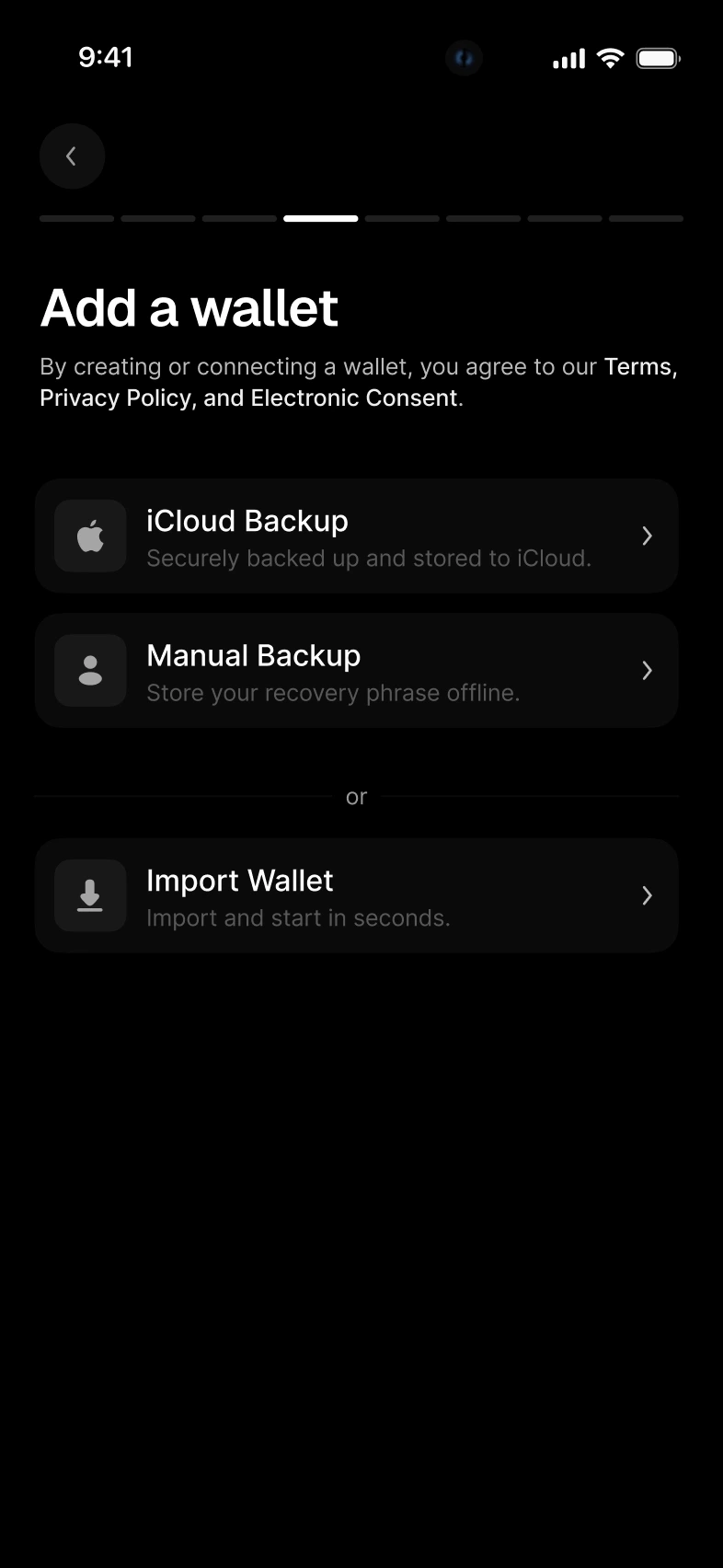Image resolution: width=723 pixels, height=1568 pixels.
Task: Open Electronic Consent link
Action: tap(354, 398)
